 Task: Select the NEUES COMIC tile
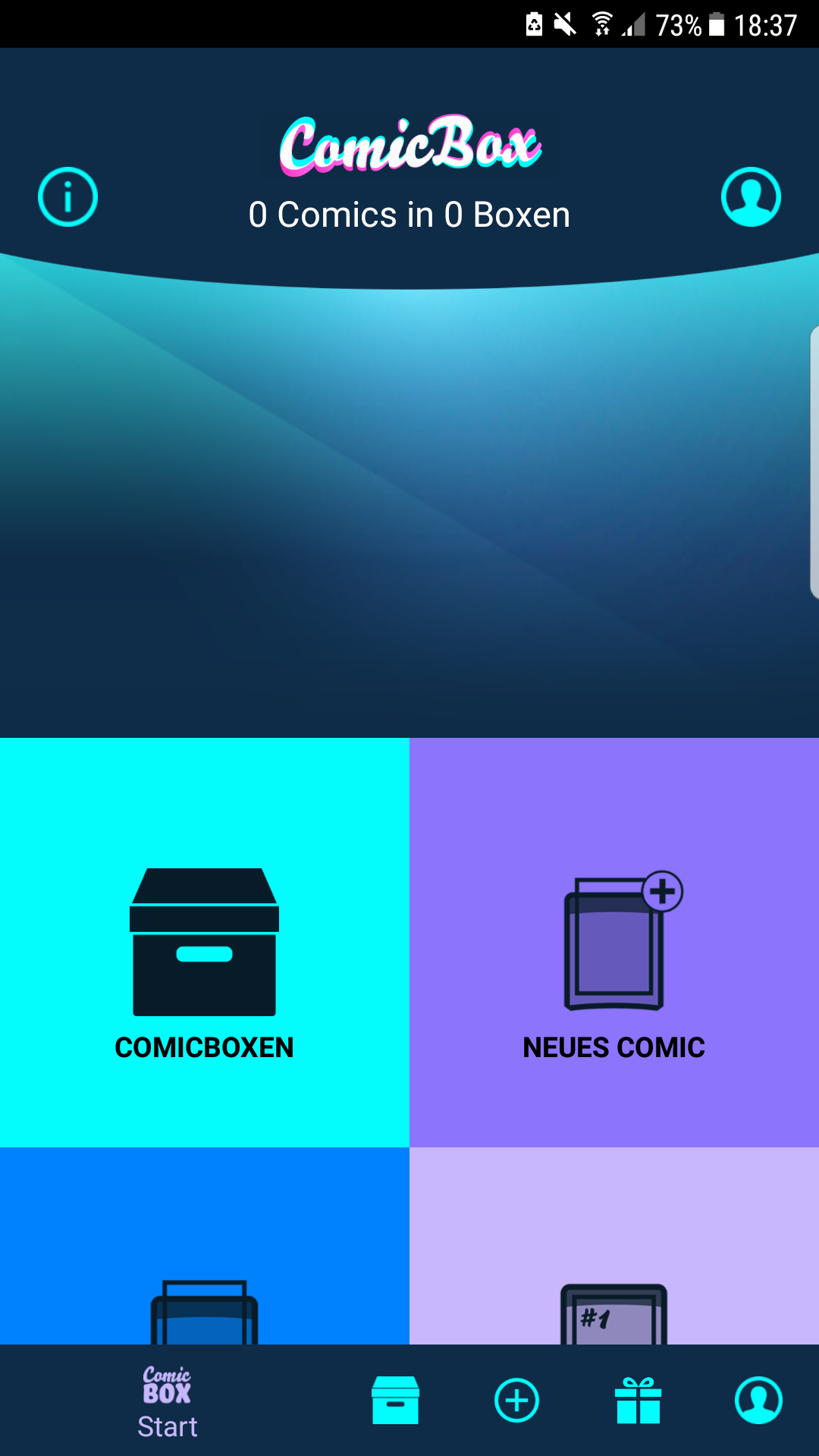(x=614, y=943)
